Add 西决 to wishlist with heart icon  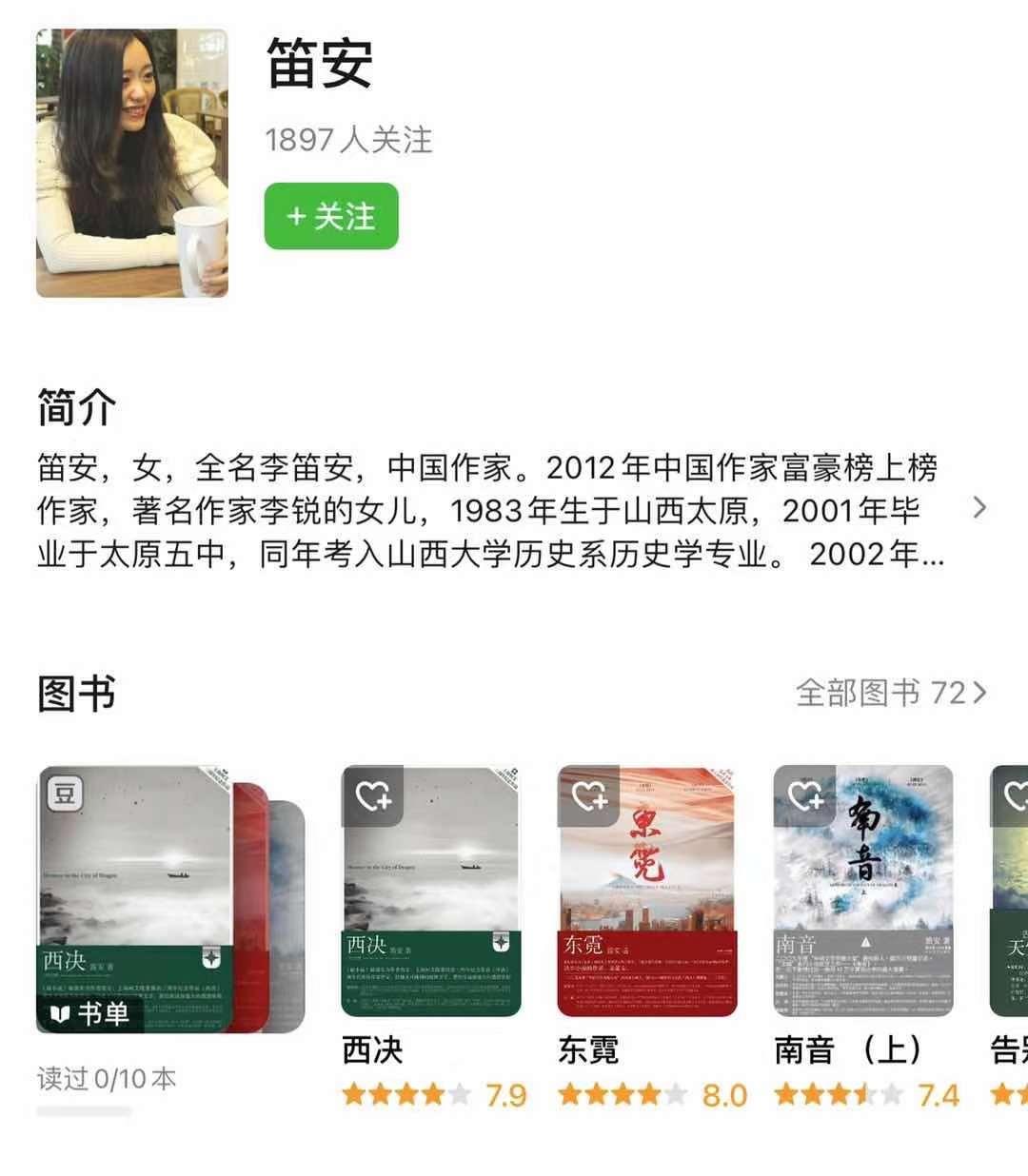point(372,795)
